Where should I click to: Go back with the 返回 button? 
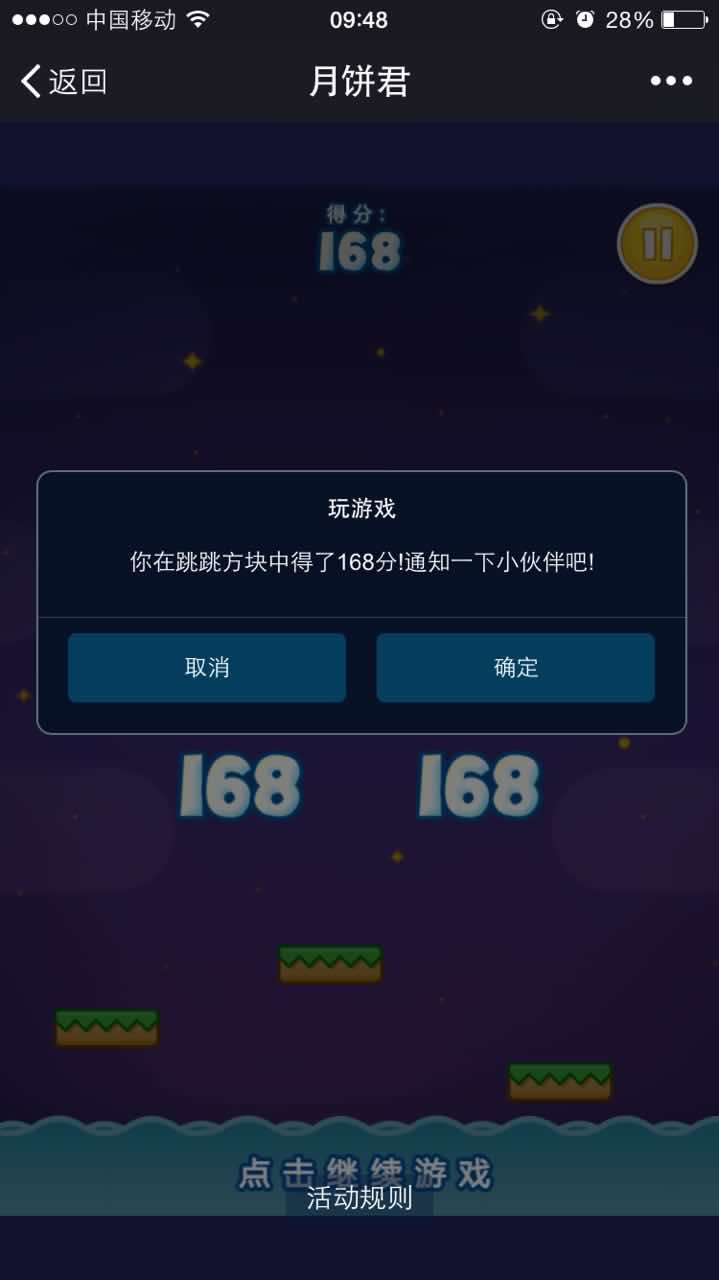coord(64,81)
